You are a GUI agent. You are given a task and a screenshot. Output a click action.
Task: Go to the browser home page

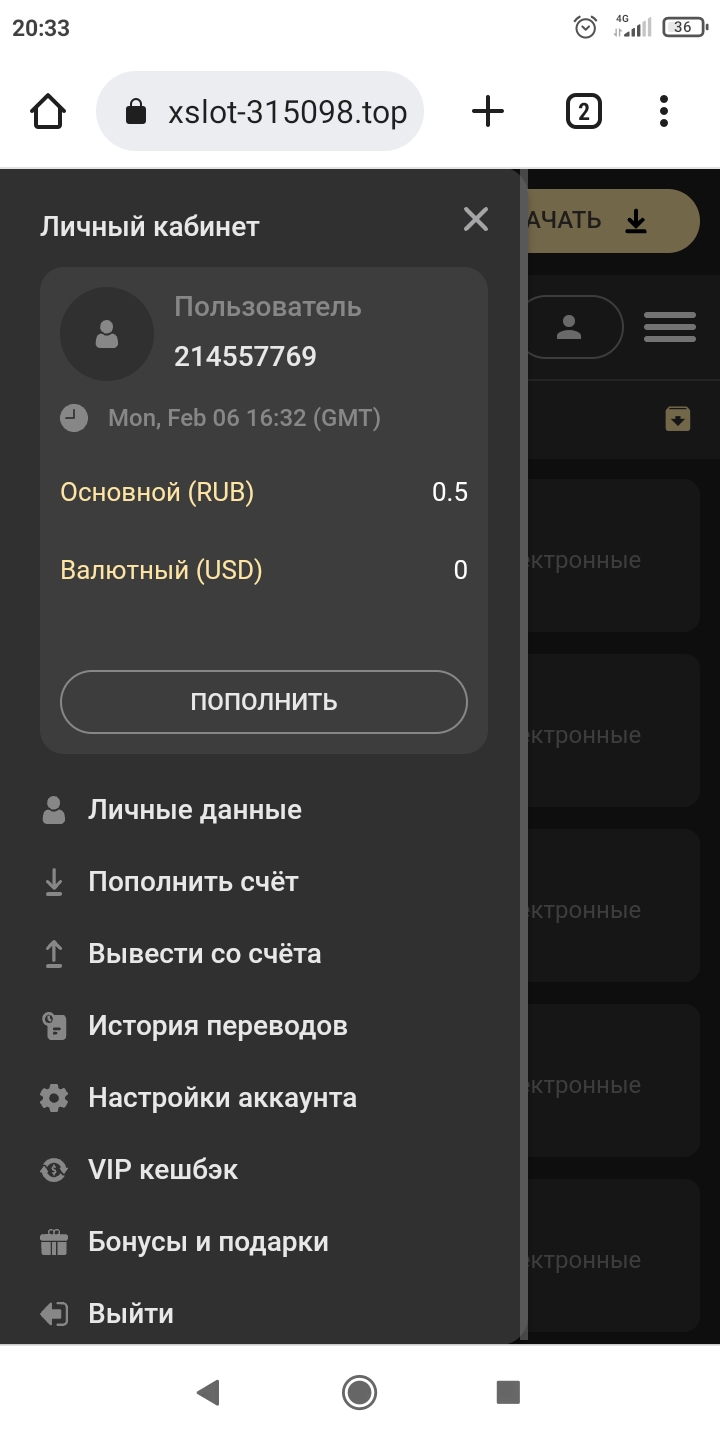tap(48, 111)
